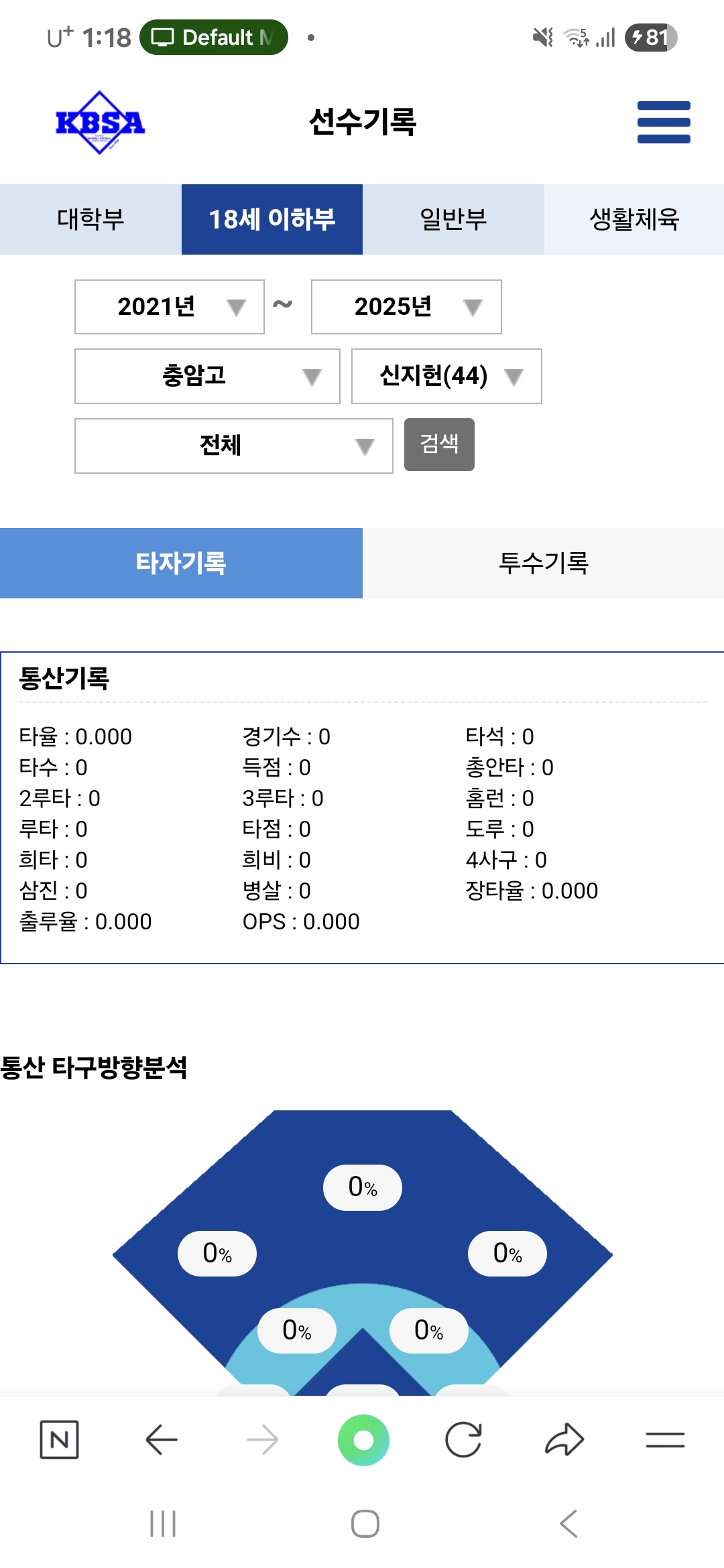Screen dimensions: 724x1568
Task: Select the 타자기록 tab
Action: [x=181, y=563]
